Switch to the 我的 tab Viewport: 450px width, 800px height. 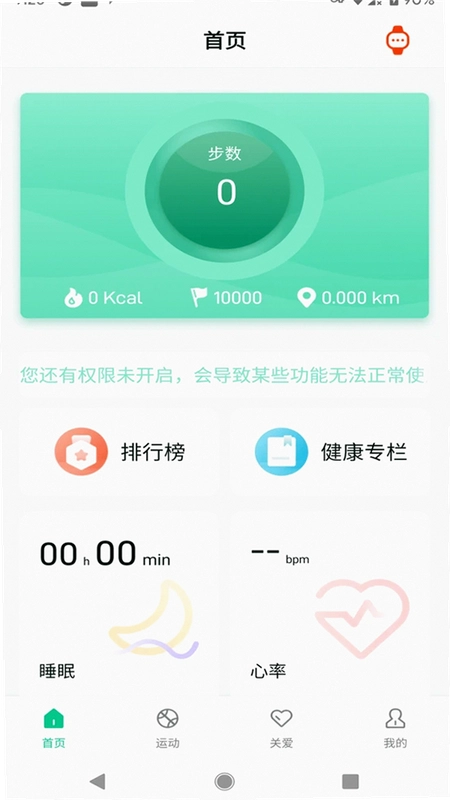[395, 728]
